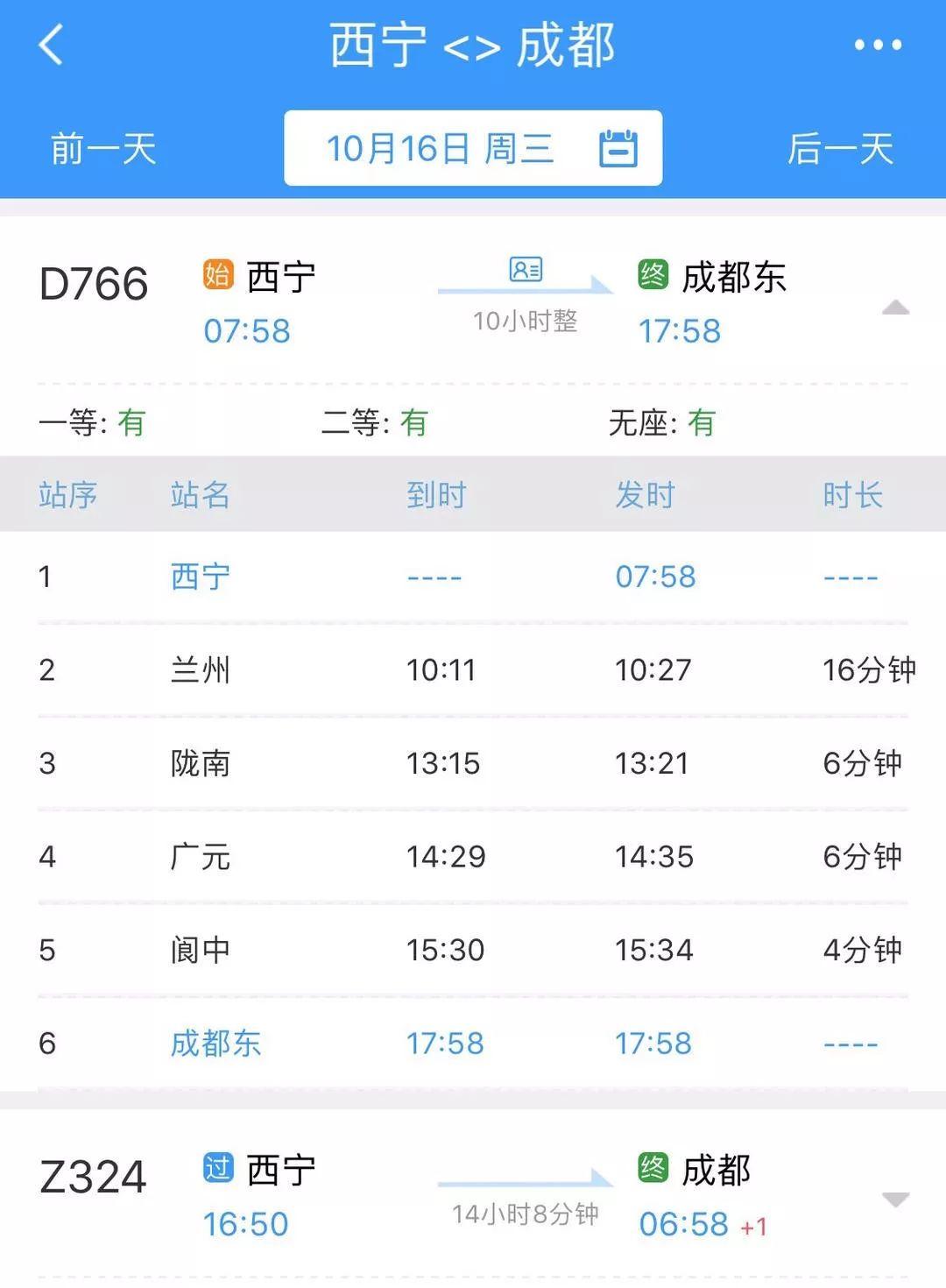The height and width of the screenshot is (1288, 946).
Task: Select train number D766
Action: (93, 282)
